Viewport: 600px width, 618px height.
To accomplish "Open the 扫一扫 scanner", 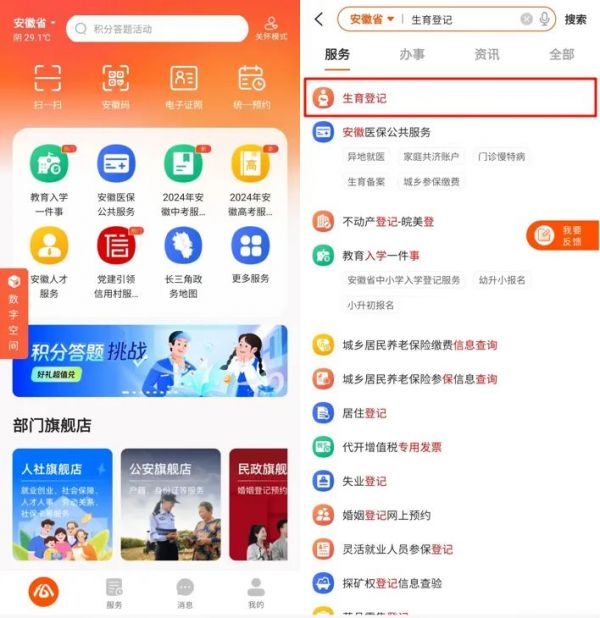I will click(48, 86).
